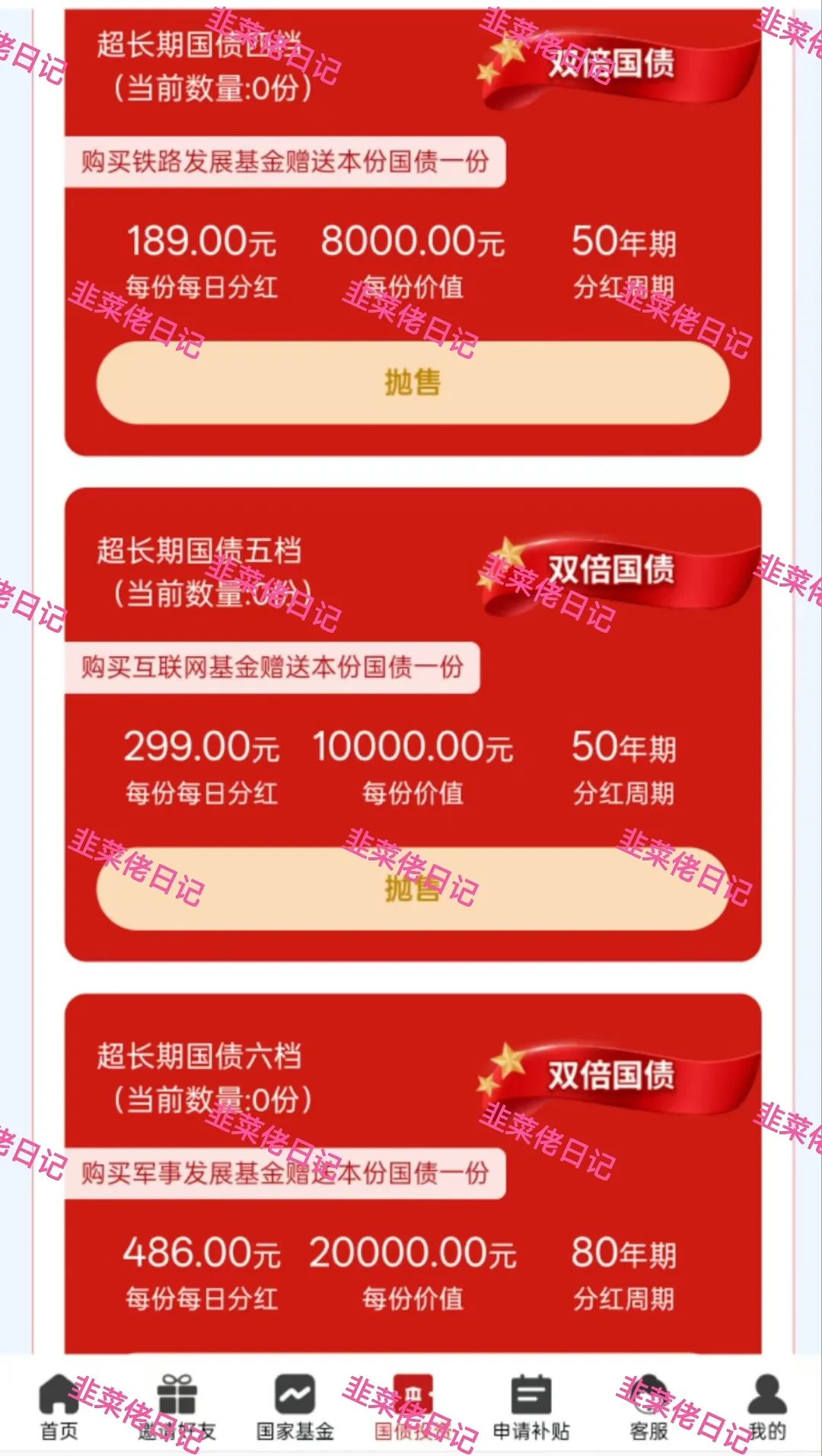The width and height of the screenshot is (822, 1456).
Task: Open 申请补贴 tab
Action: [x=530, y=1407]
